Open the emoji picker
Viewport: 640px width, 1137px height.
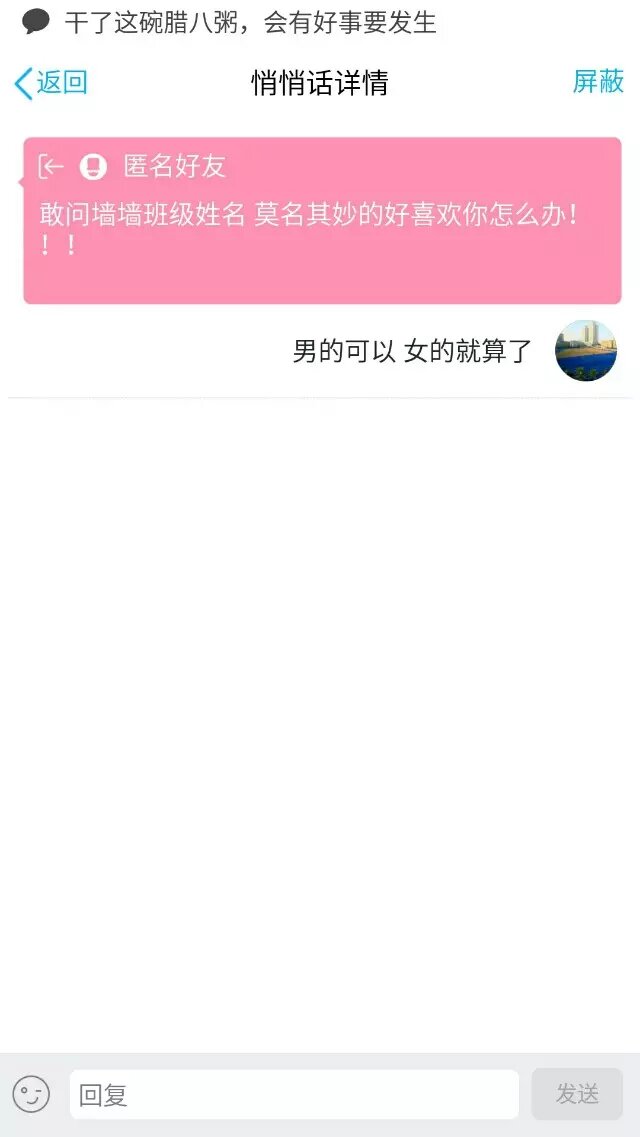[x=31, y=1094]
